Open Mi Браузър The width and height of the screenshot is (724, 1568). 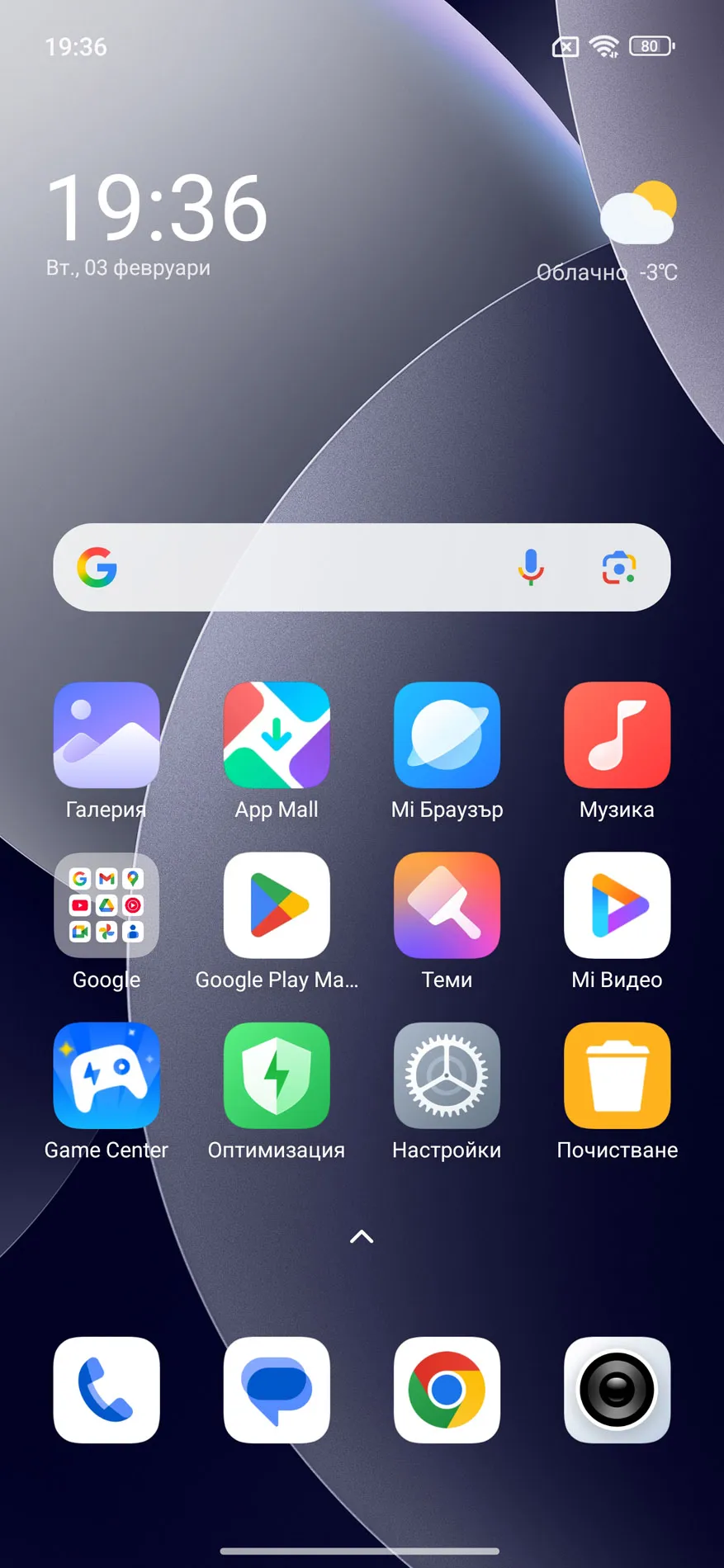(447, 735)
